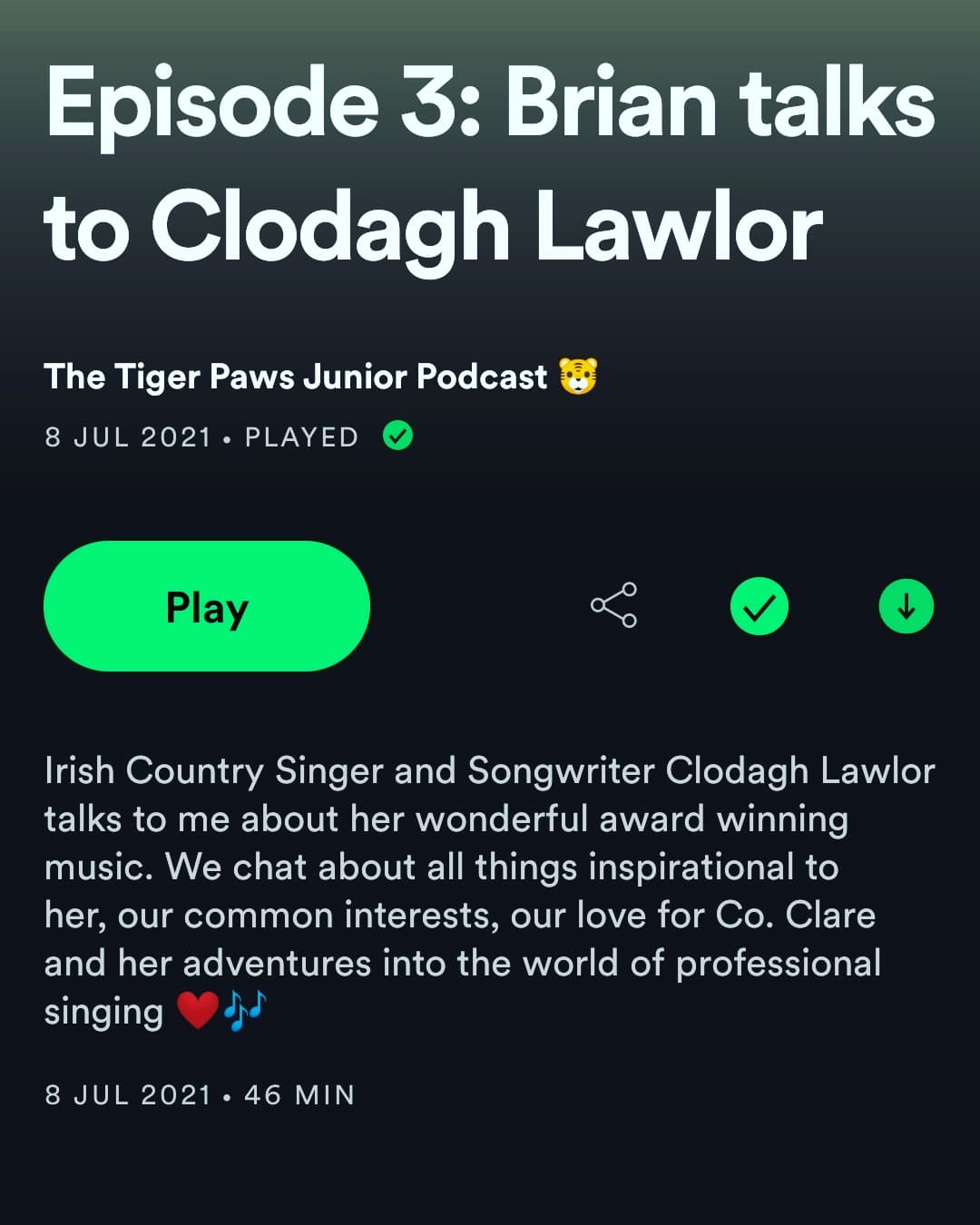The image size is (980, 1225).
Task: Share this podcast episode
Action: coord(614,605)
